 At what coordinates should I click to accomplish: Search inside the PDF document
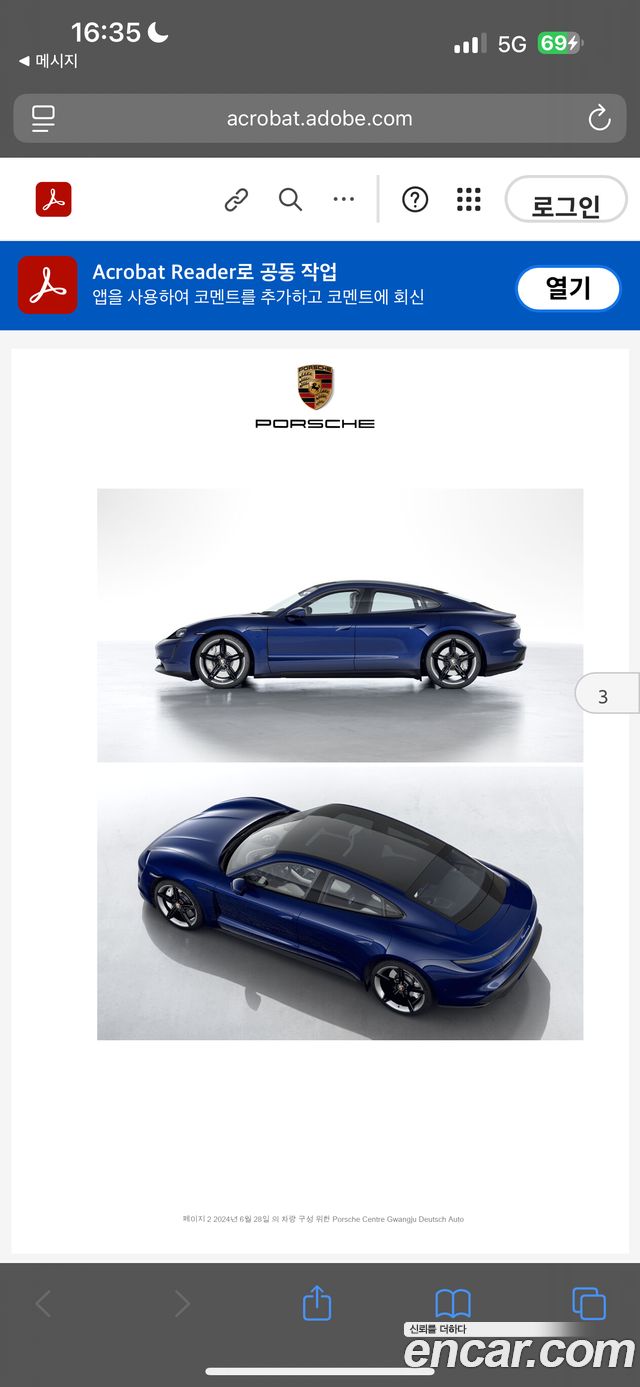pyautogui.click(x=290, y=200)
